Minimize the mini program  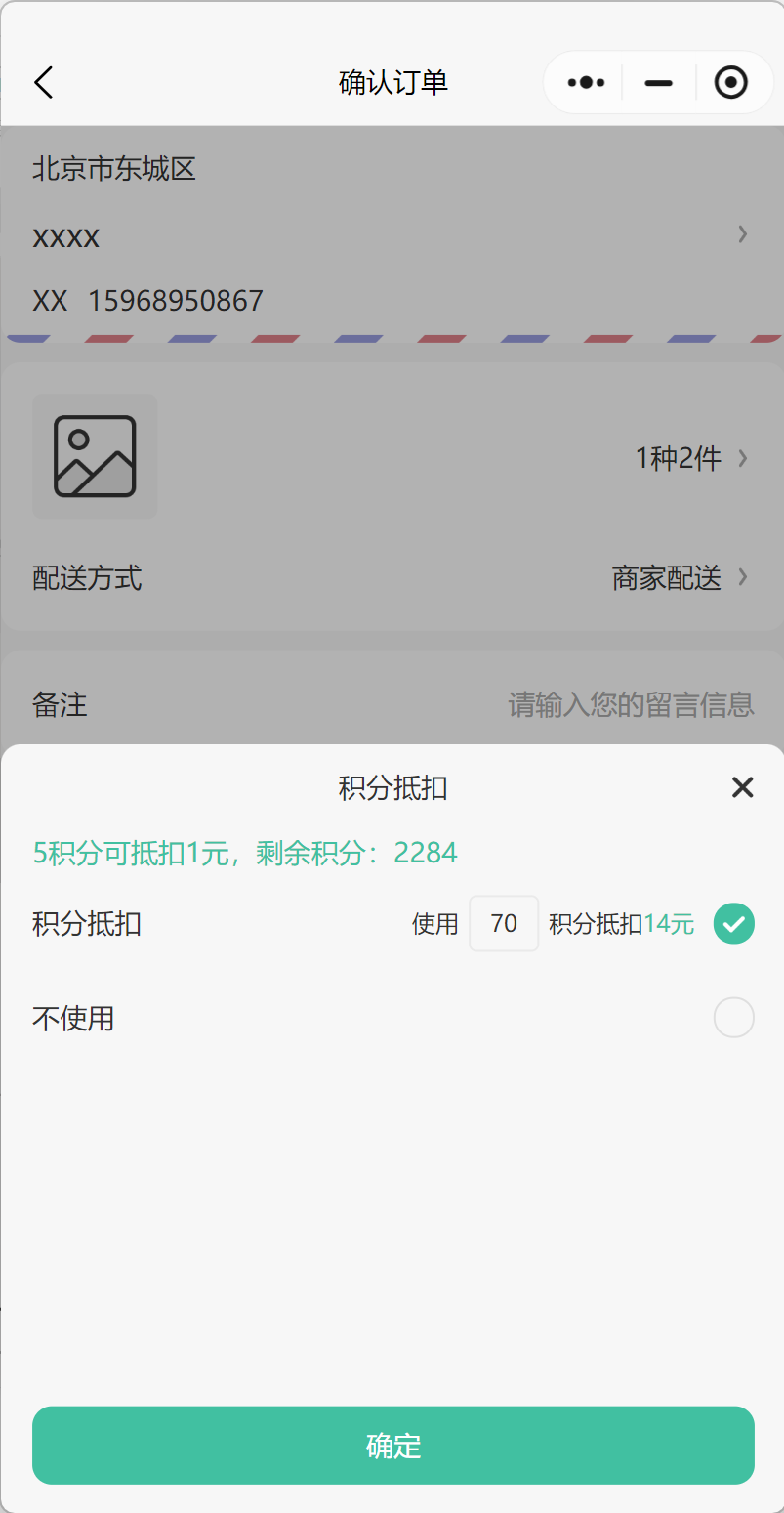(x=659, y=83)
